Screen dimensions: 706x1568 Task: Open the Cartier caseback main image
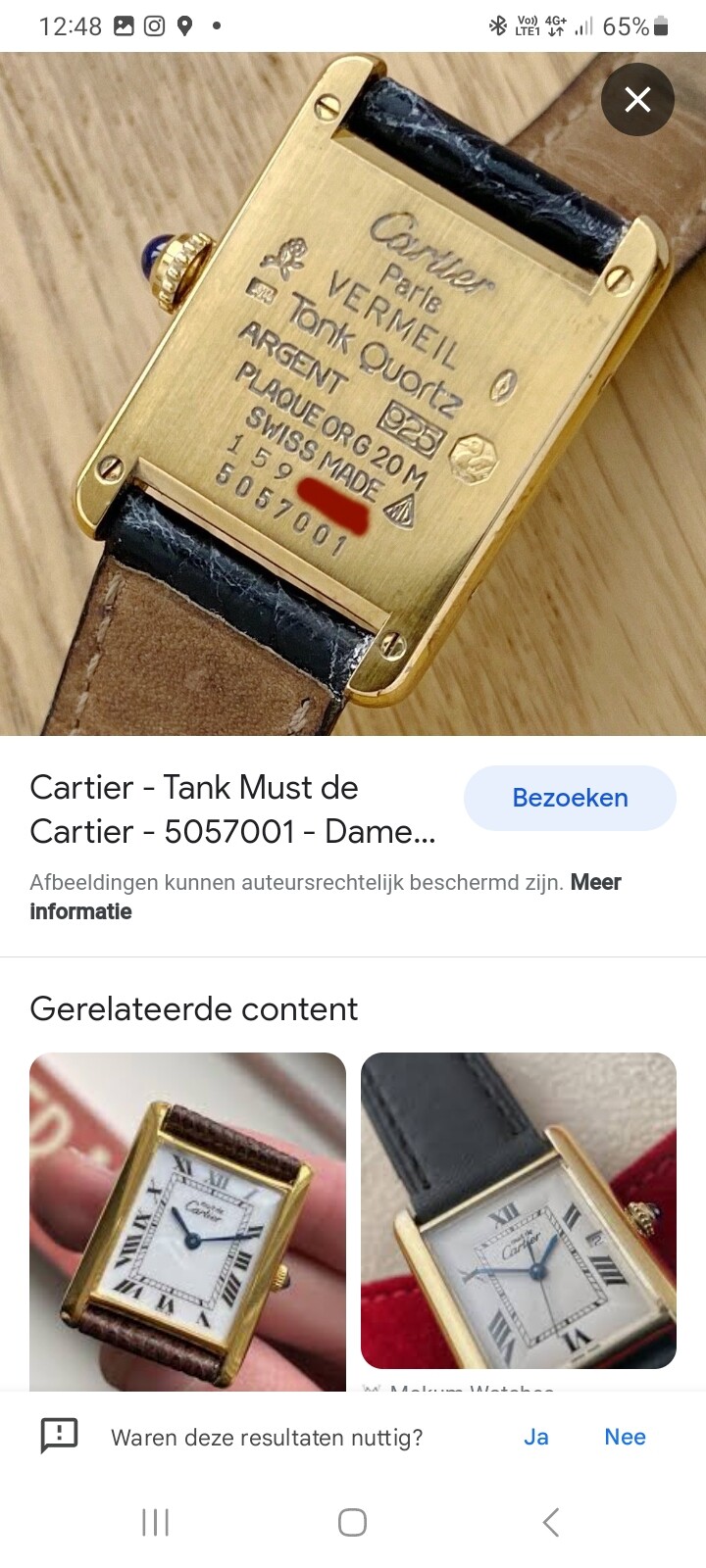[x=353, y=394]
